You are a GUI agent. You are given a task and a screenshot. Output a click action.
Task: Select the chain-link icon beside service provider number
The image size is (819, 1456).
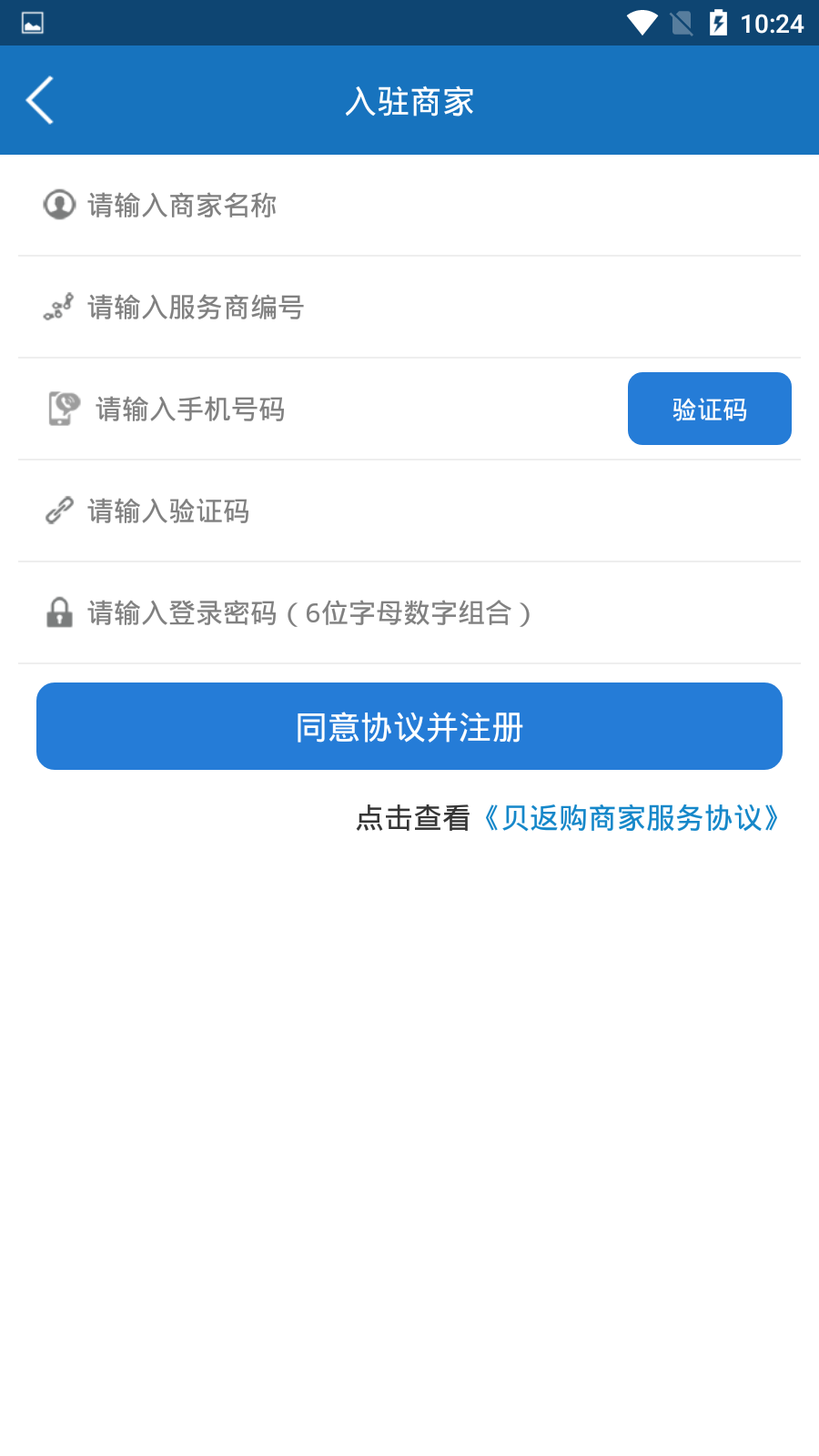pyautogui.click(x=59, y=308)
